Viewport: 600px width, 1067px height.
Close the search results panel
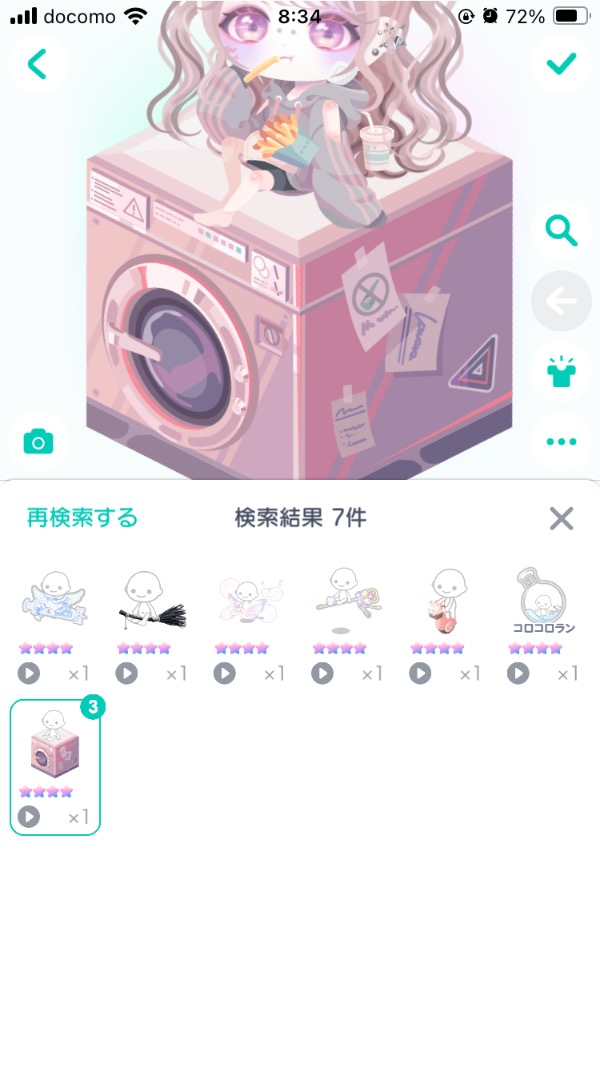point(561,518)
